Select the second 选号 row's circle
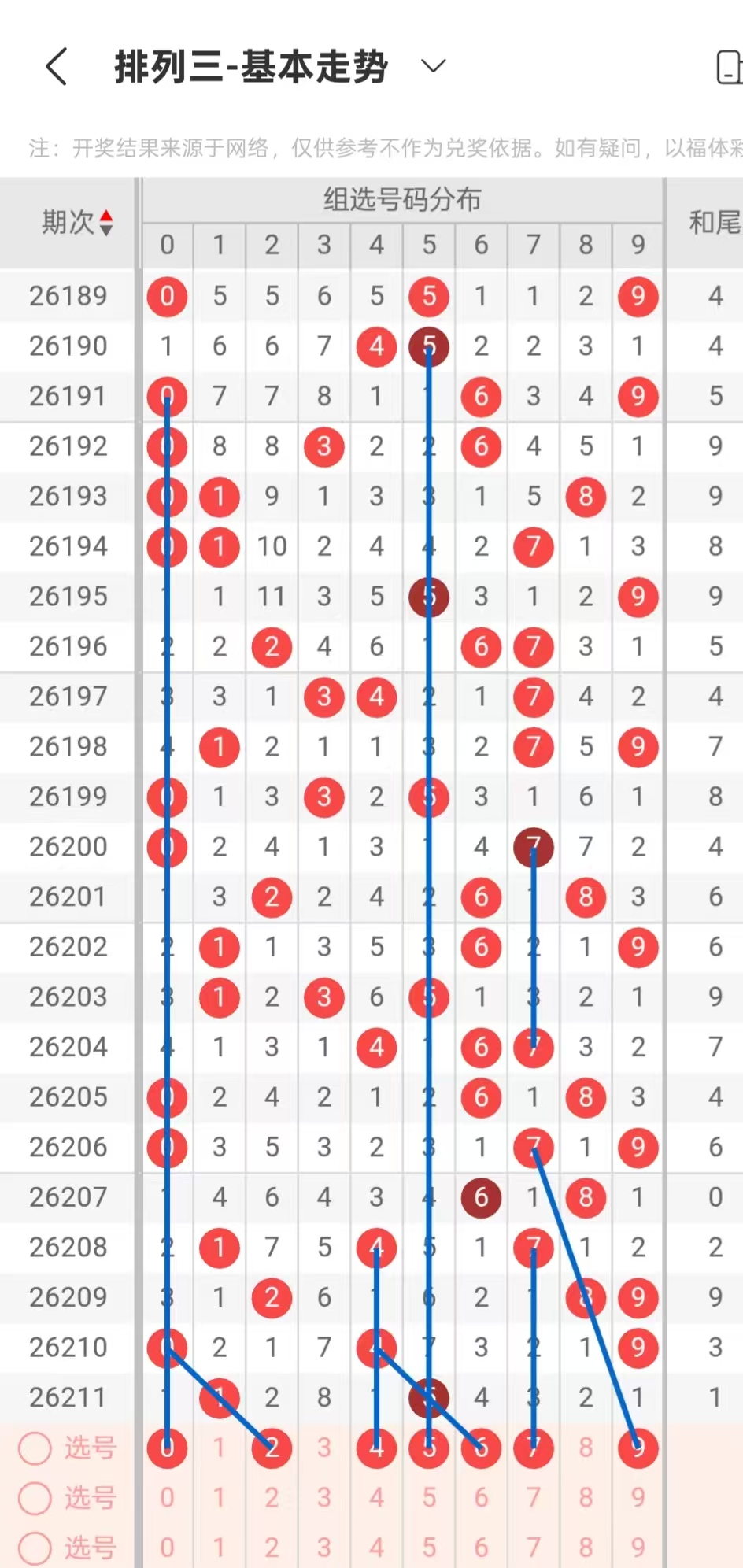Image resolution: width=743 pixels, height=1568 pixels. coord(35,1498)
